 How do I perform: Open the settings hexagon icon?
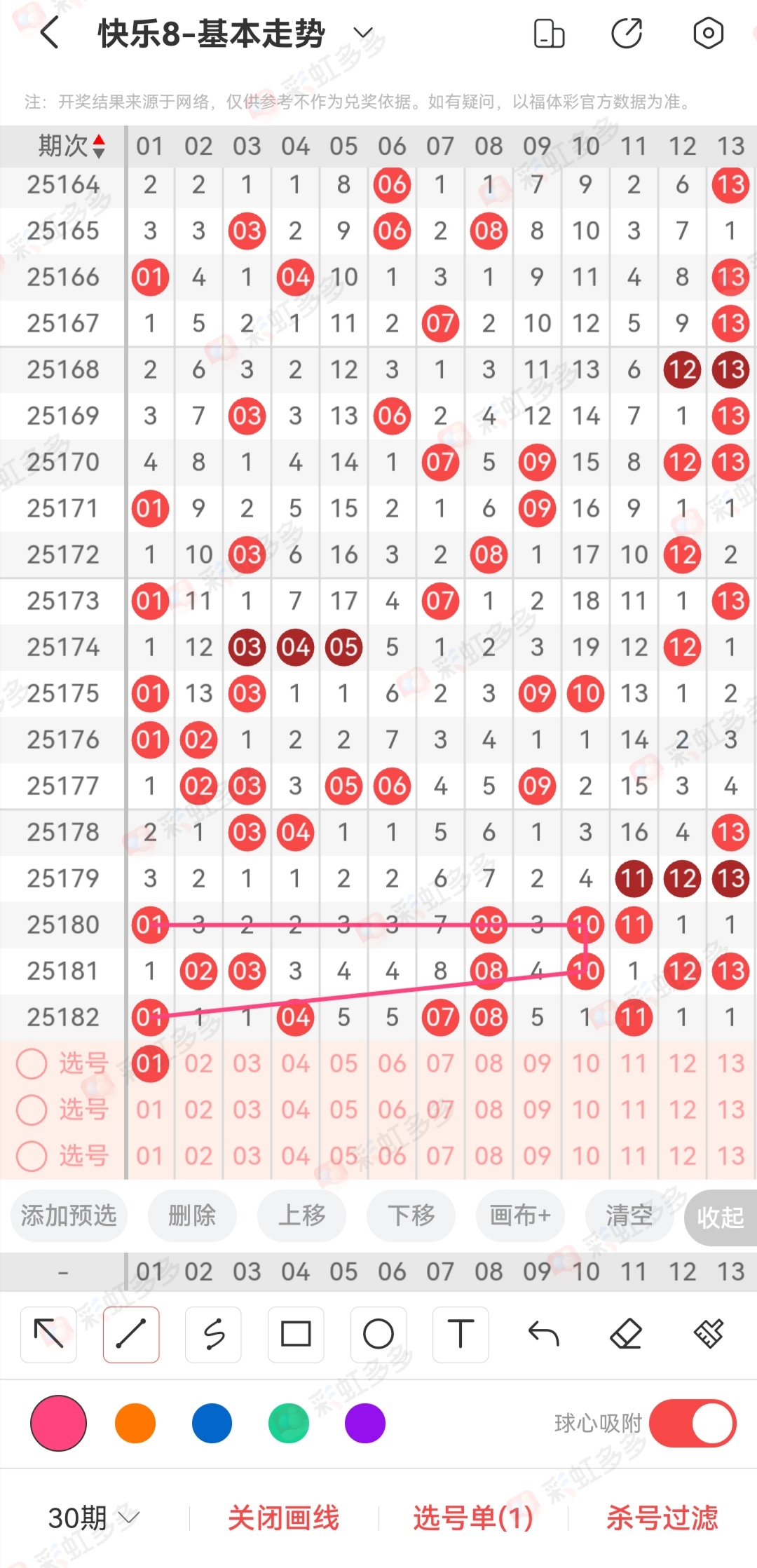708,33
